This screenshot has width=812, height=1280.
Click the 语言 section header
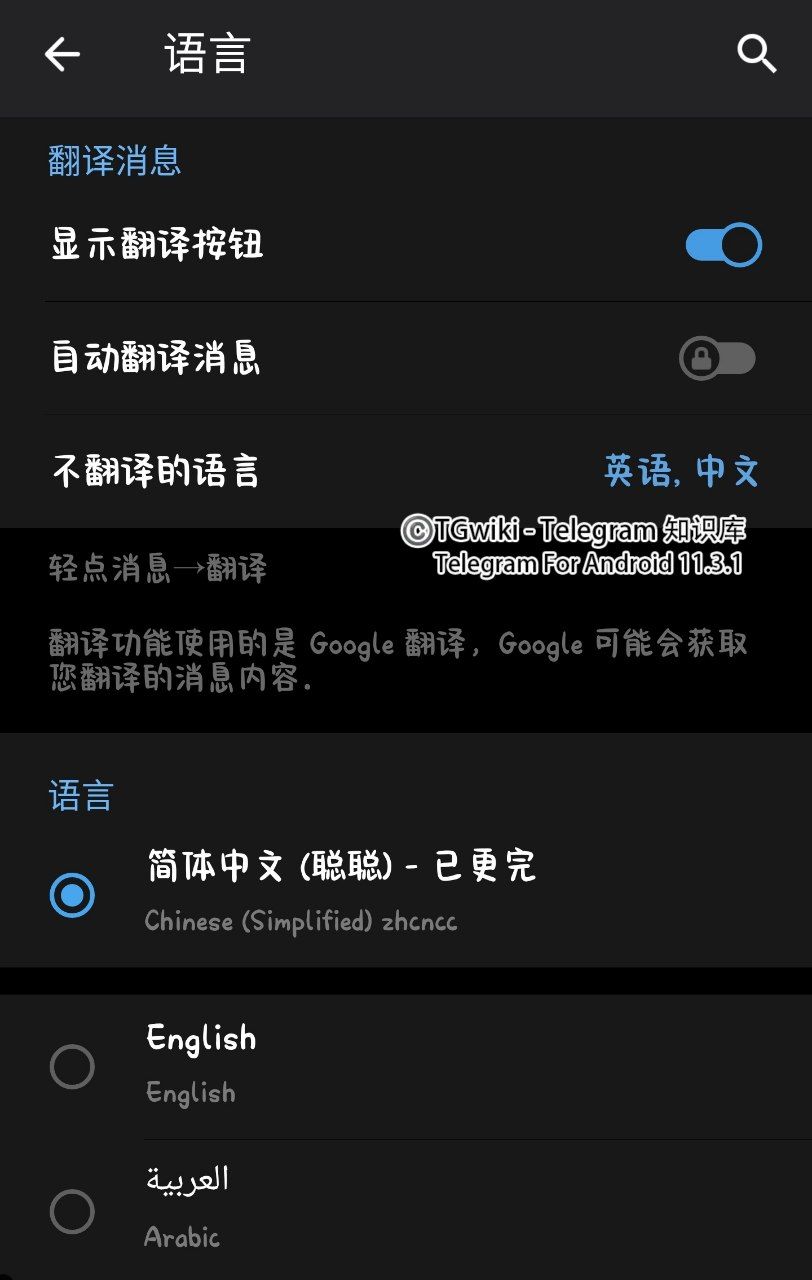[80, 796]
